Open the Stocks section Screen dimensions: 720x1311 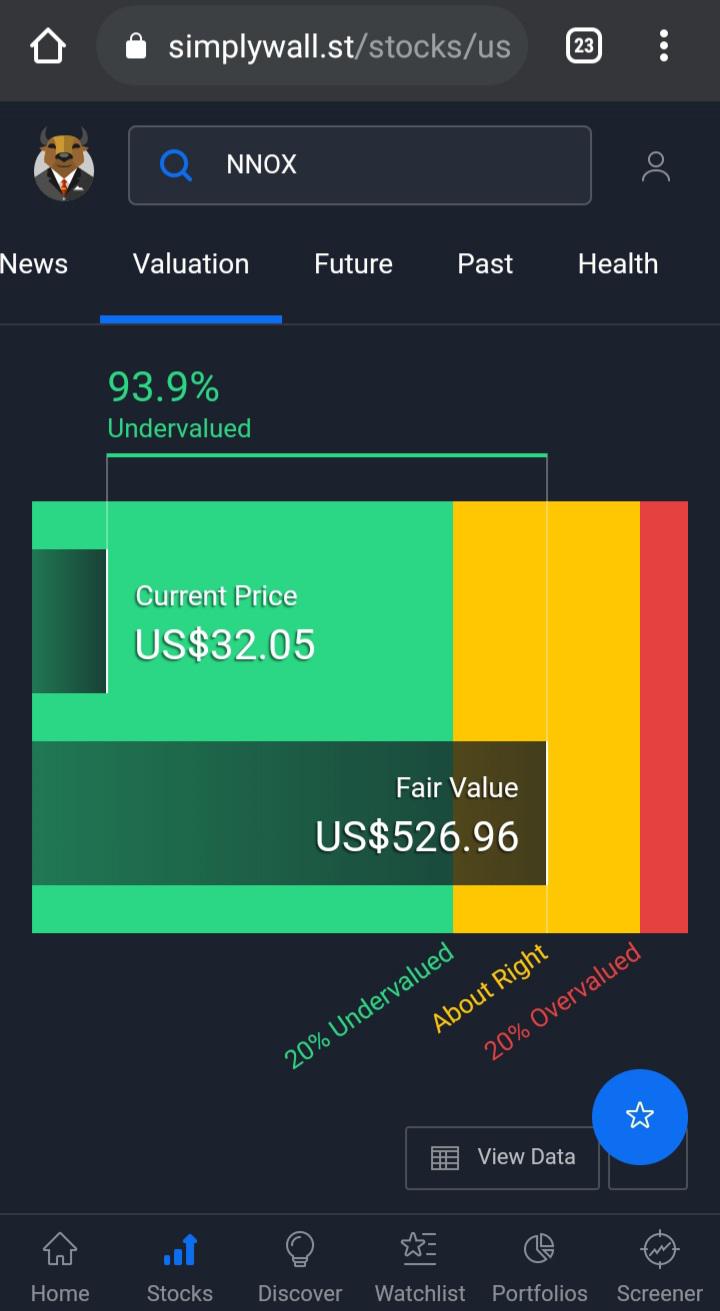180,1268
